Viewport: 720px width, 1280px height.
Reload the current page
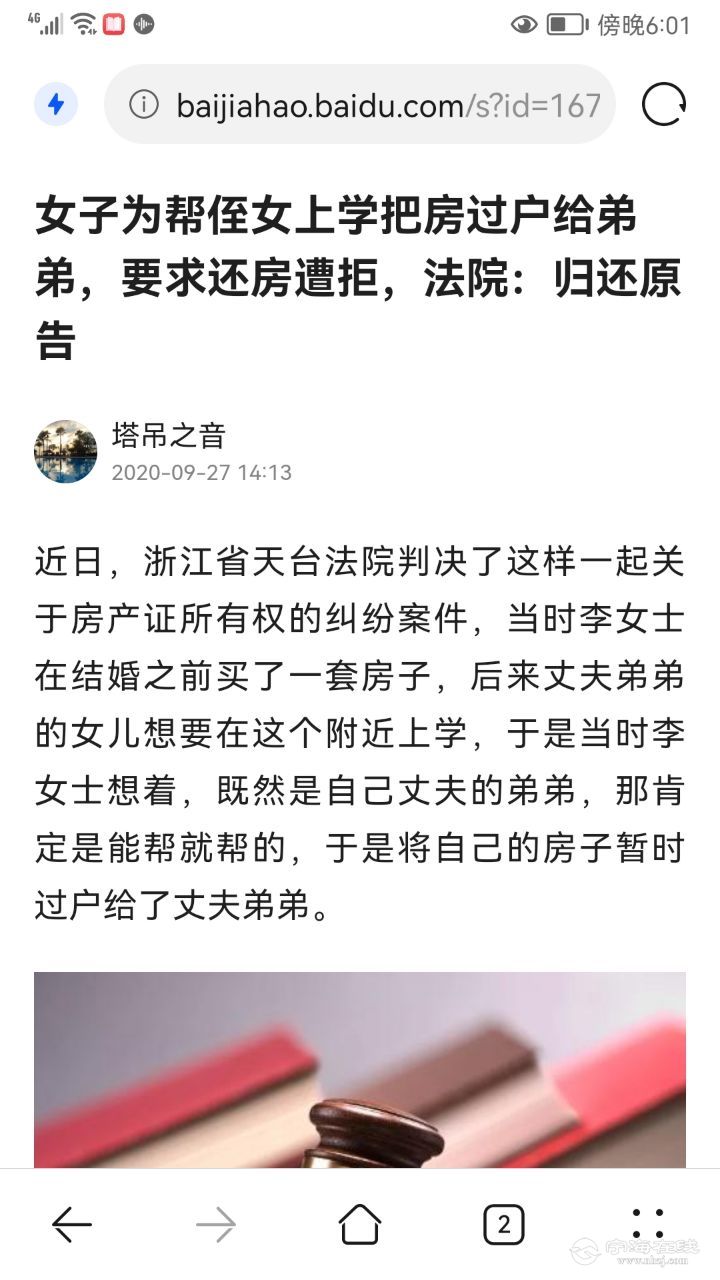[663, 104]
